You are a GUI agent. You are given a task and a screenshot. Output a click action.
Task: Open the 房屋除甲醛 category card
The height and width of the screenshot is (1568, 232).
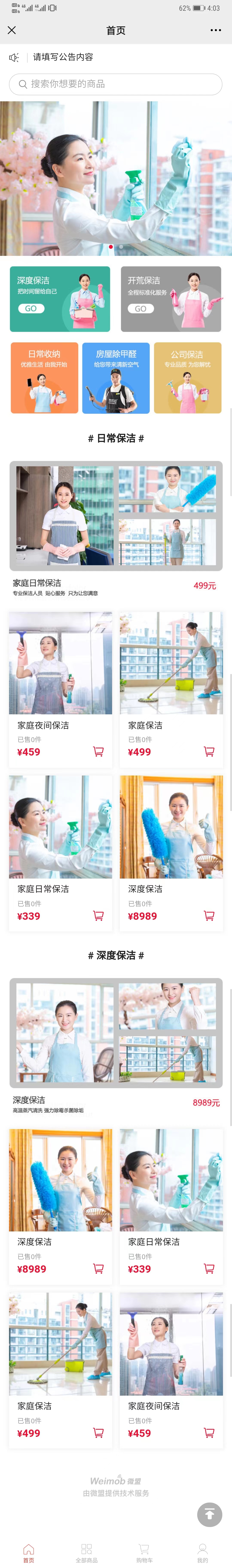click(116, 377)
